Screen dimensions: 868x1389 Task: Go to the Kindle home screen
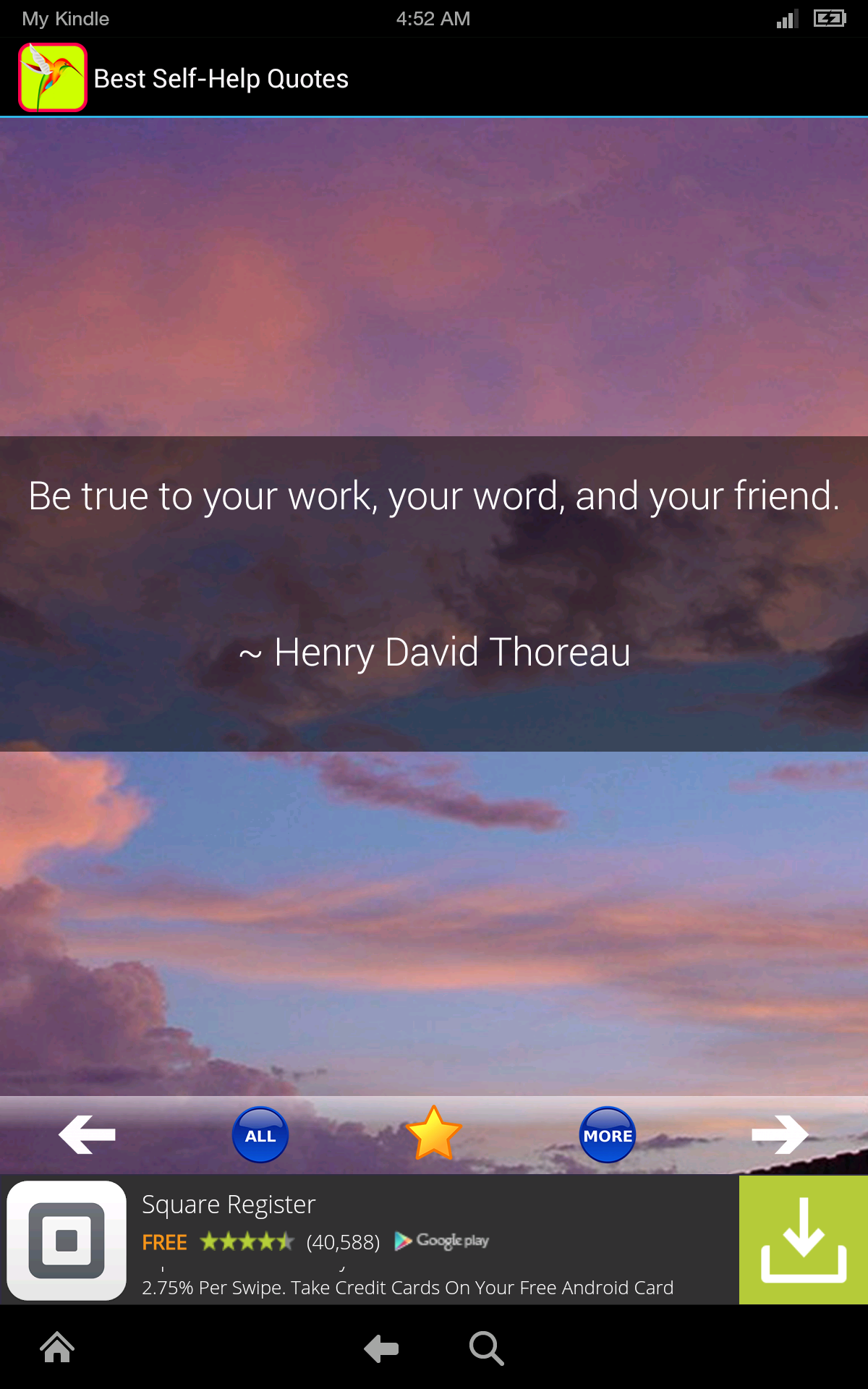pyautogui.click(x=57, y=1348)
